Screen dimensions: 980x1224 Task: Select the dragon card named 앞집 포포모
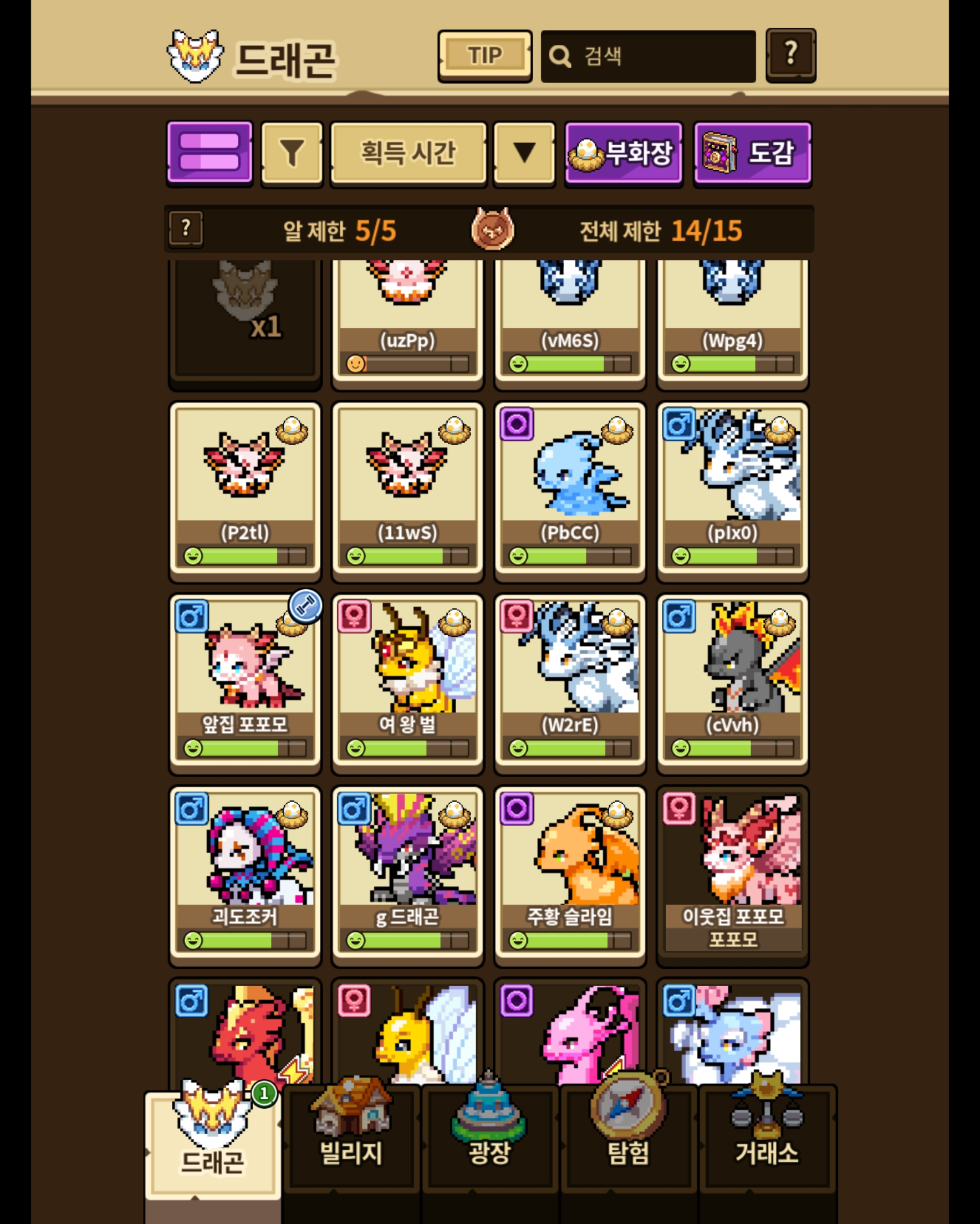point(246,684)
